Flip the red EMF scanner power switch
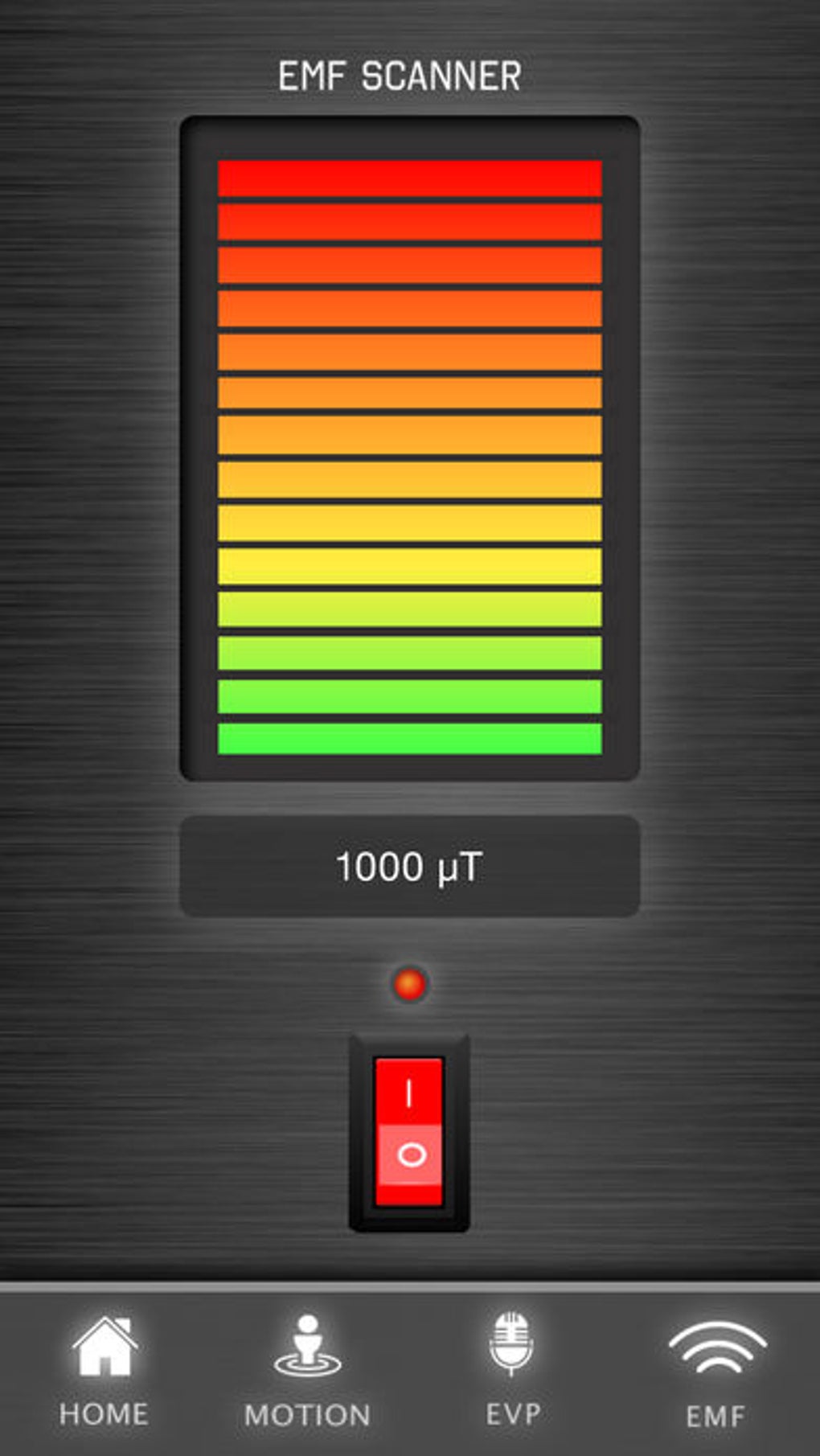The image size is (820, 1456). pyautogui.click(x=409, y=1131)
